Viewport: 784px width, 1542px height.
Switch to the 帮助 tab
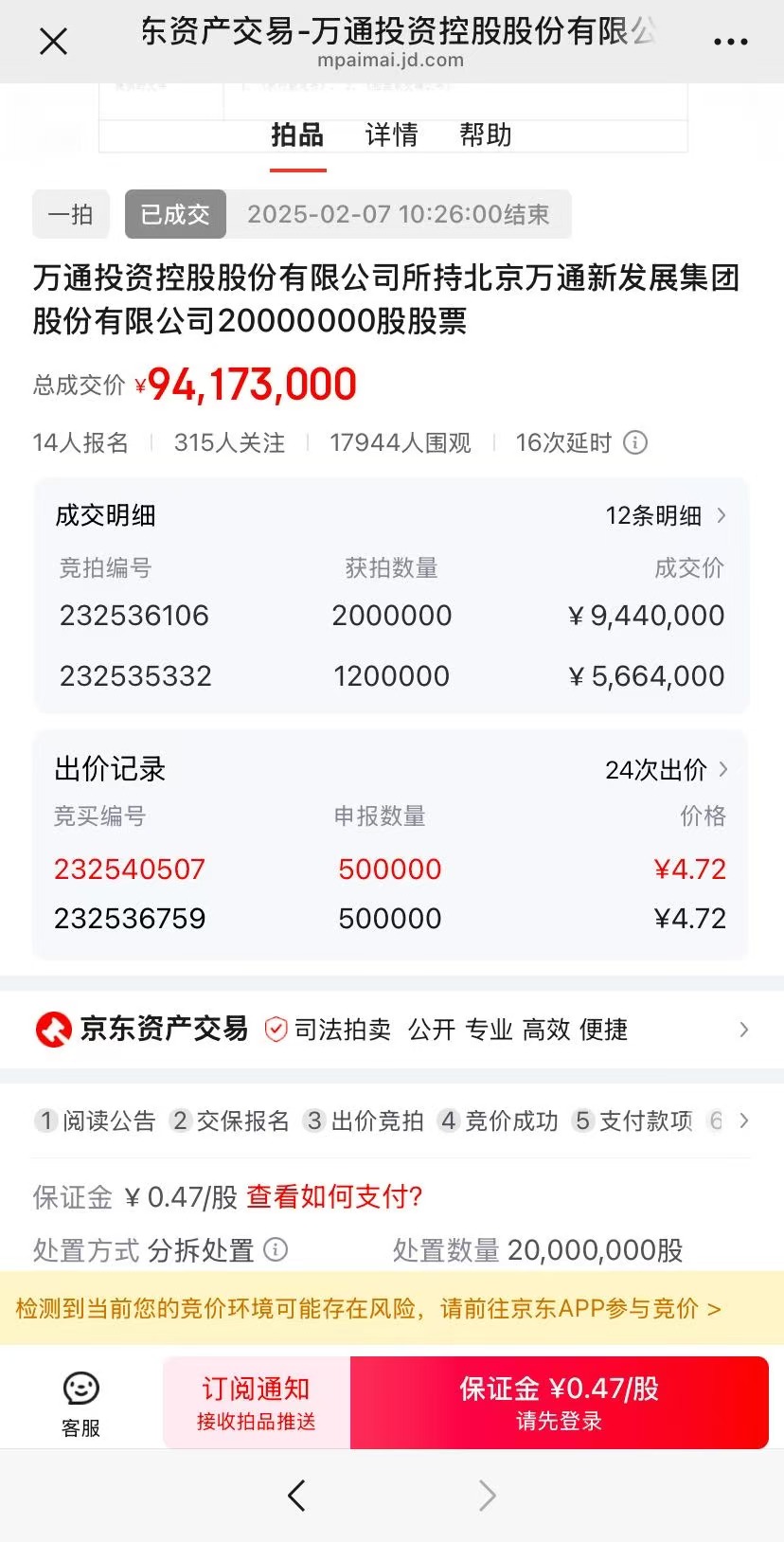[485, 135]
